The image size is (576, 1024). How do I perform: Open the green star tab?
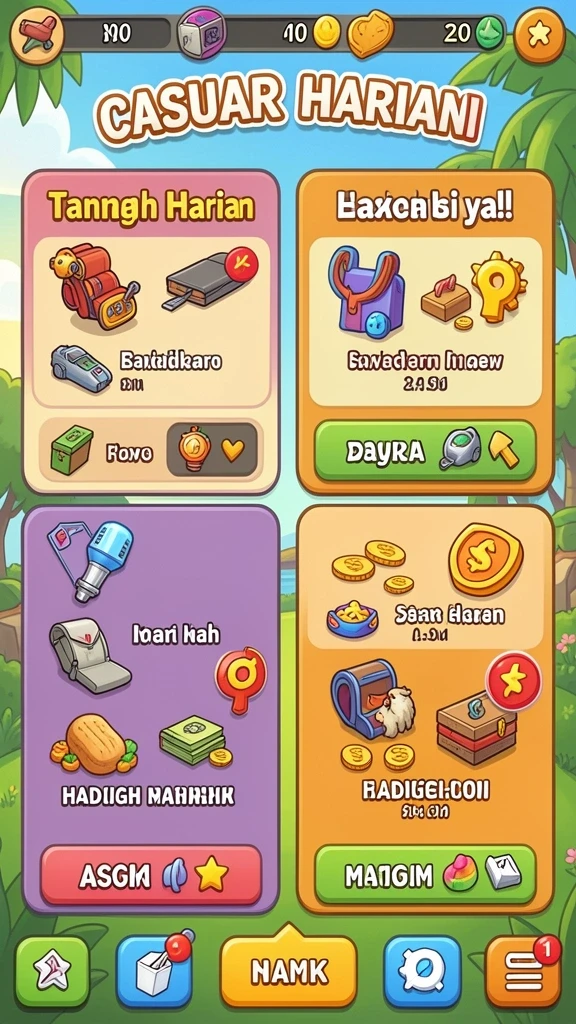pyautogui.click(x=52, y=972)
